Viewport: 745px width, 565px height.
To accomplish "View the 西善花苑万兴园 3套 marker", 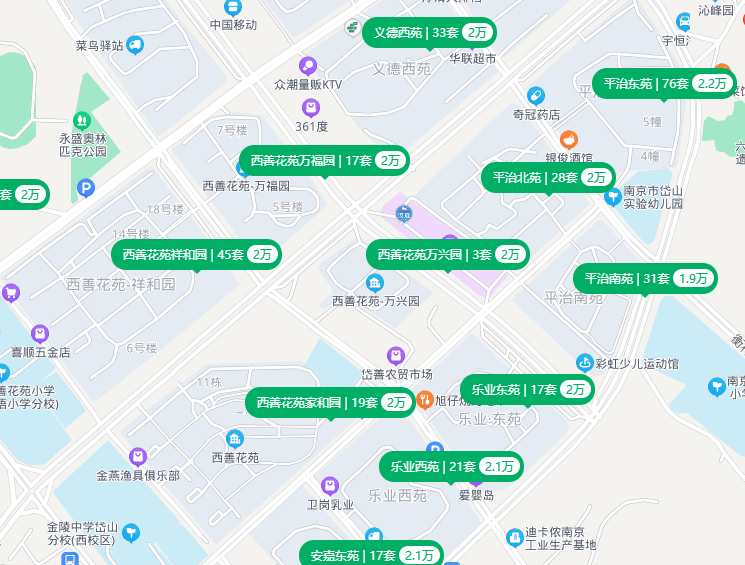I will [447, 254].
